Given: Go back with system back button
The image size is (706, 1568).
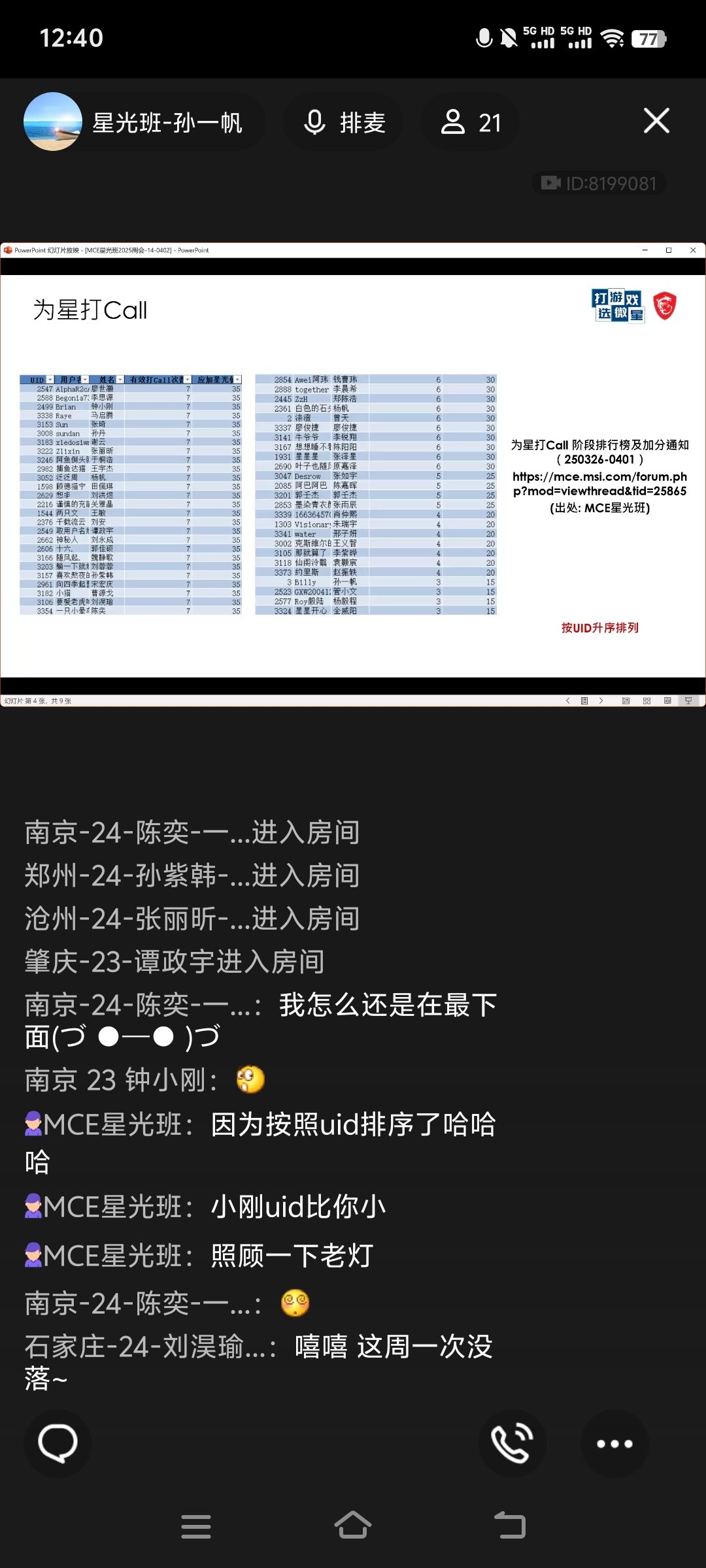Looking at the screenshot, I should [x=510, y=1526].
